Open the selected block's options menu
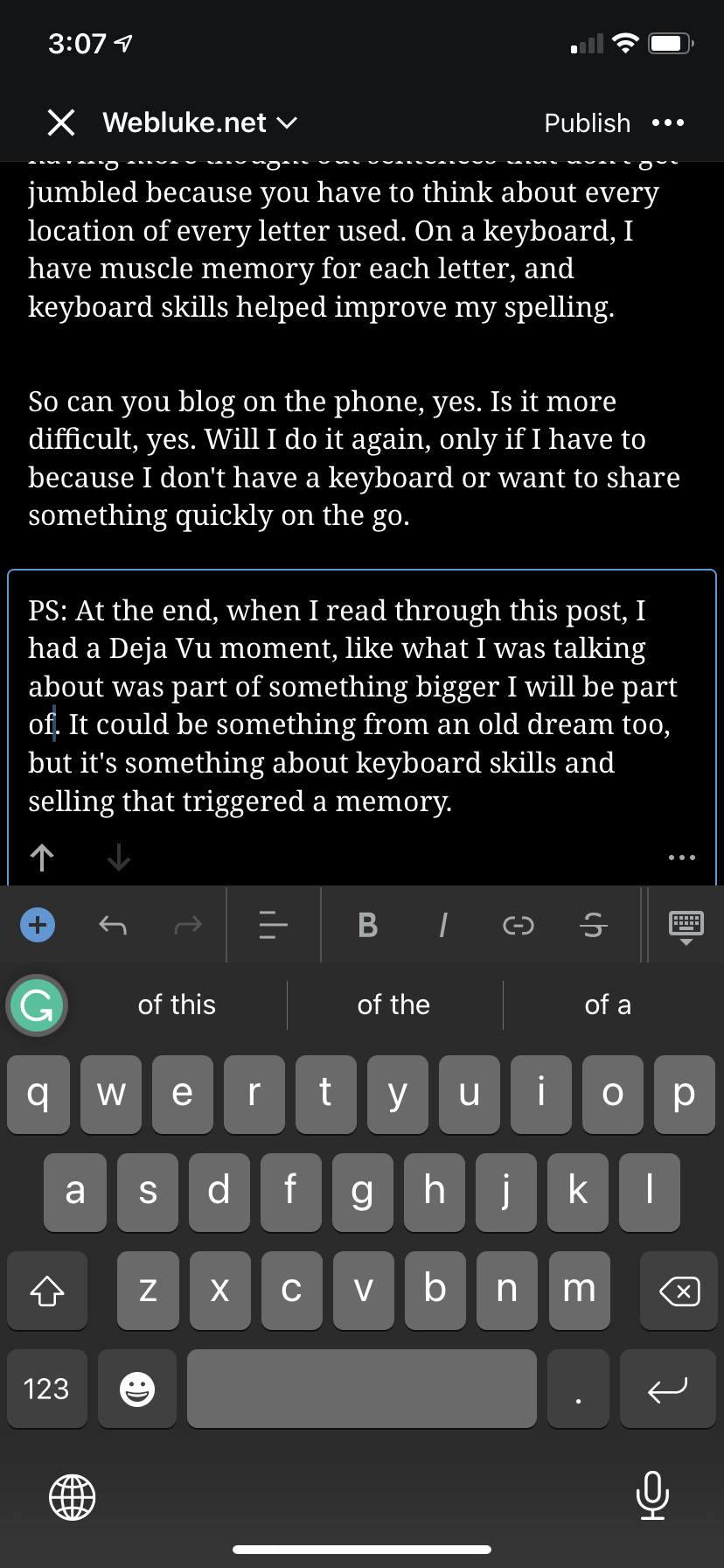 click(x=681, y=857)
